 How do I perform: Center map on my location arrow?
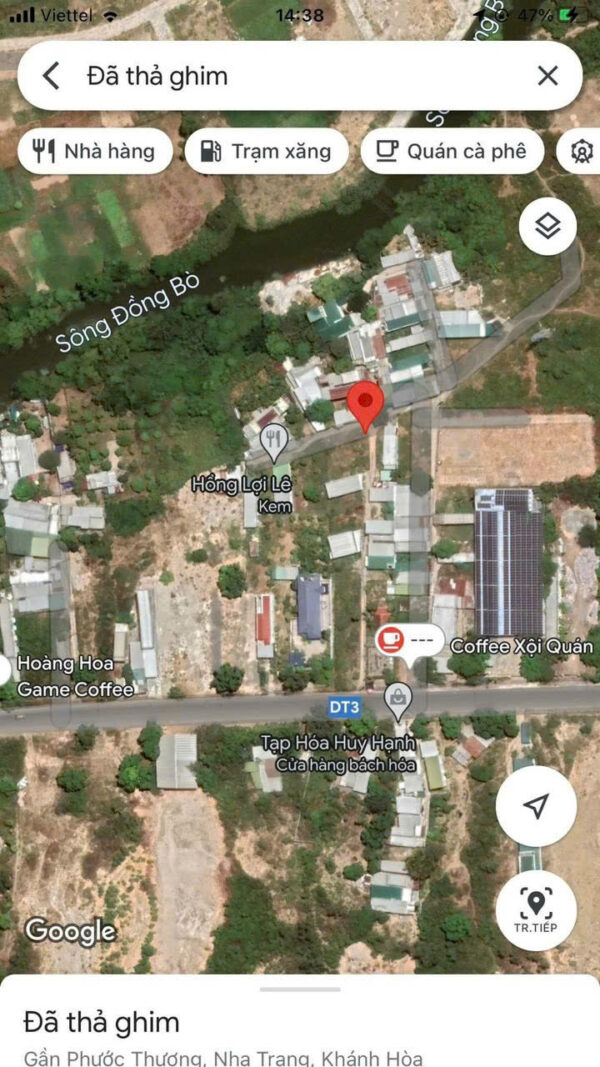click(536, 806)
